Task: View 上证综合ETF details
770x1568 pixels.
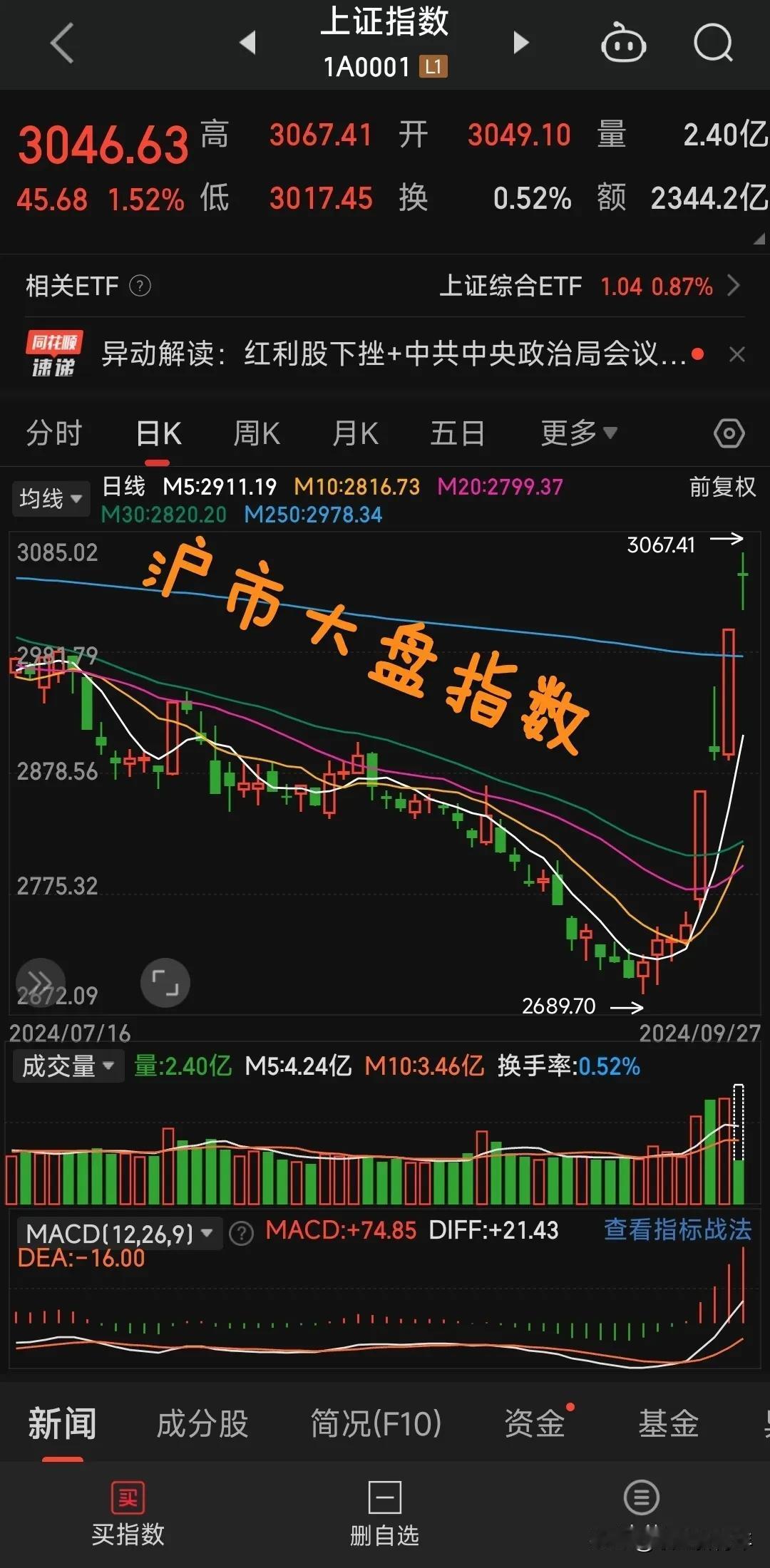Action: click(x=510, y=286)
